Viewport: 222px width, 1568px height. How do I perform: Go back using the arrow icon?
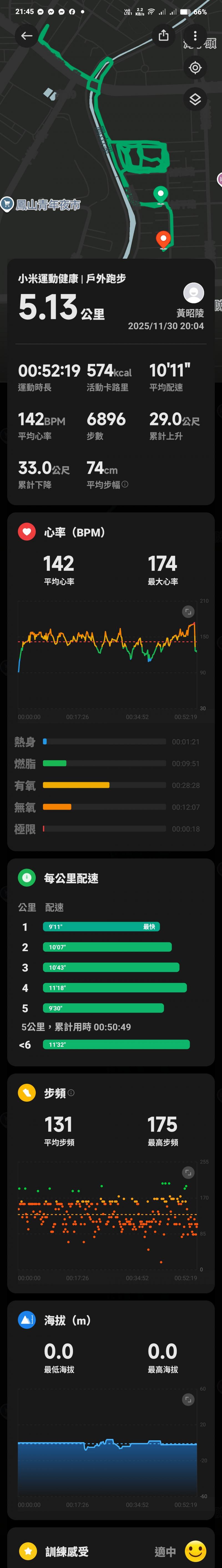27,36
